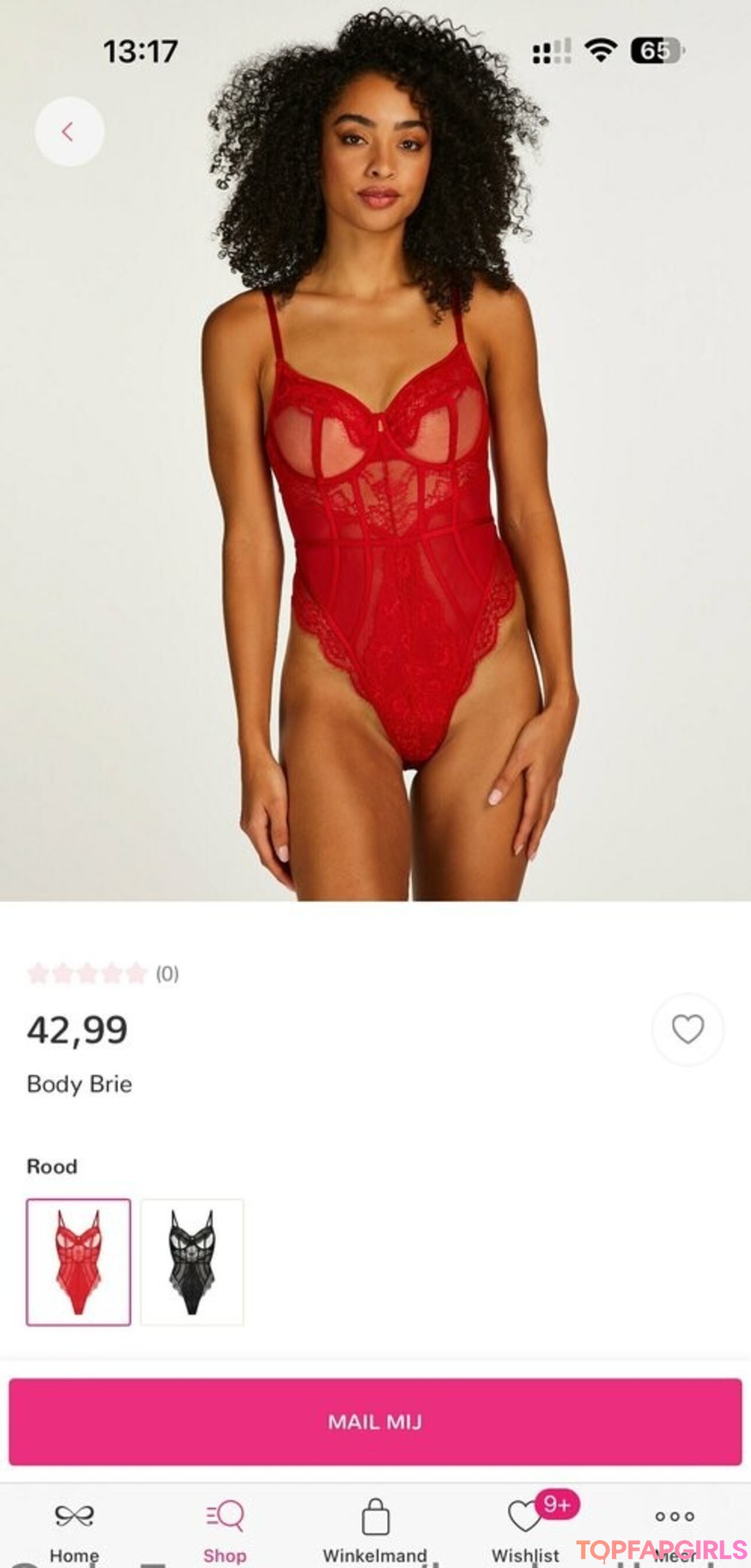Go back using the arrow button
The height and width of the screenshot is (1568, 751).
69,131
